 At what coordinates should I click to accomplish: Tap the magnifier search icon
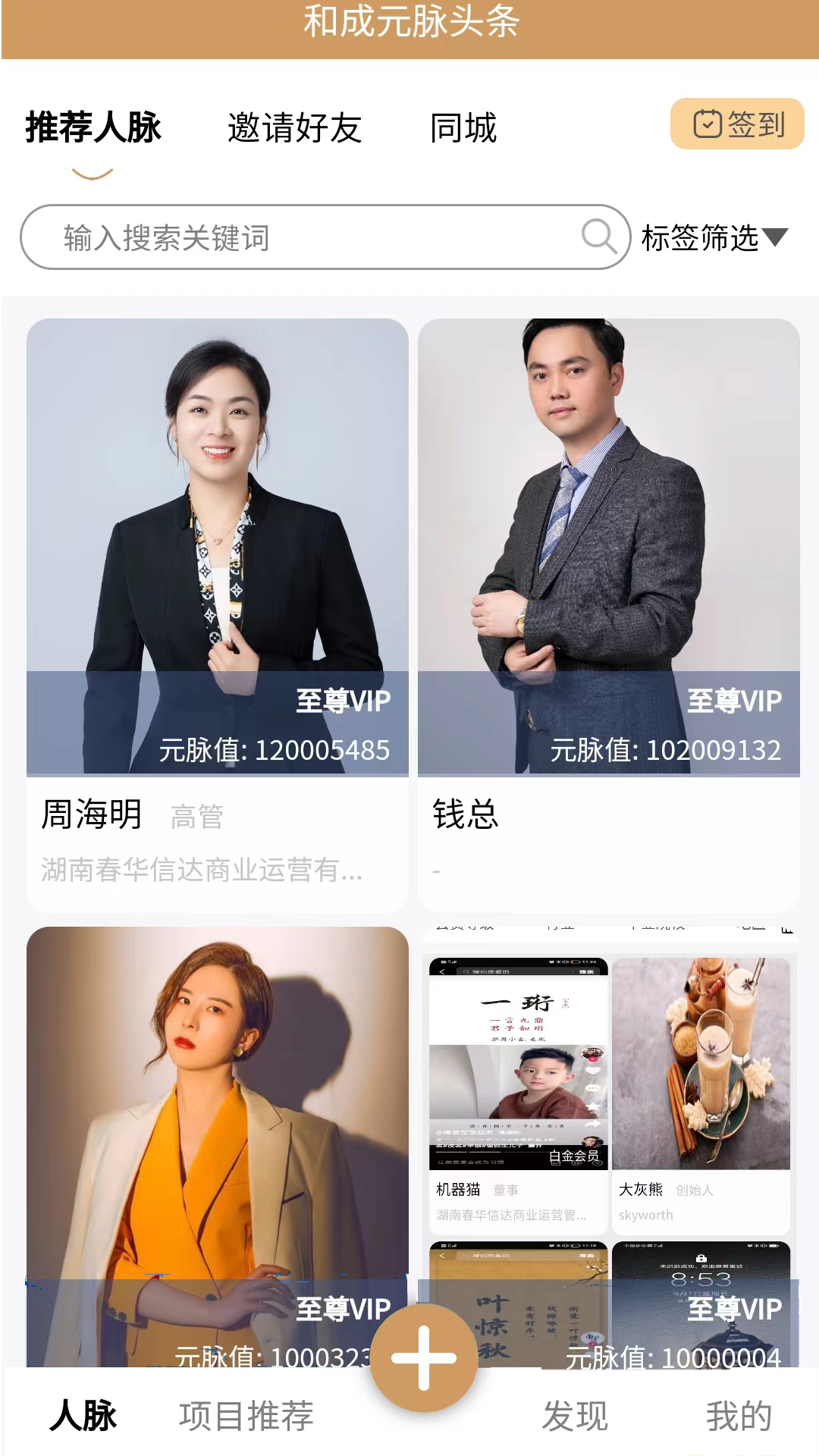coord(598,237)
